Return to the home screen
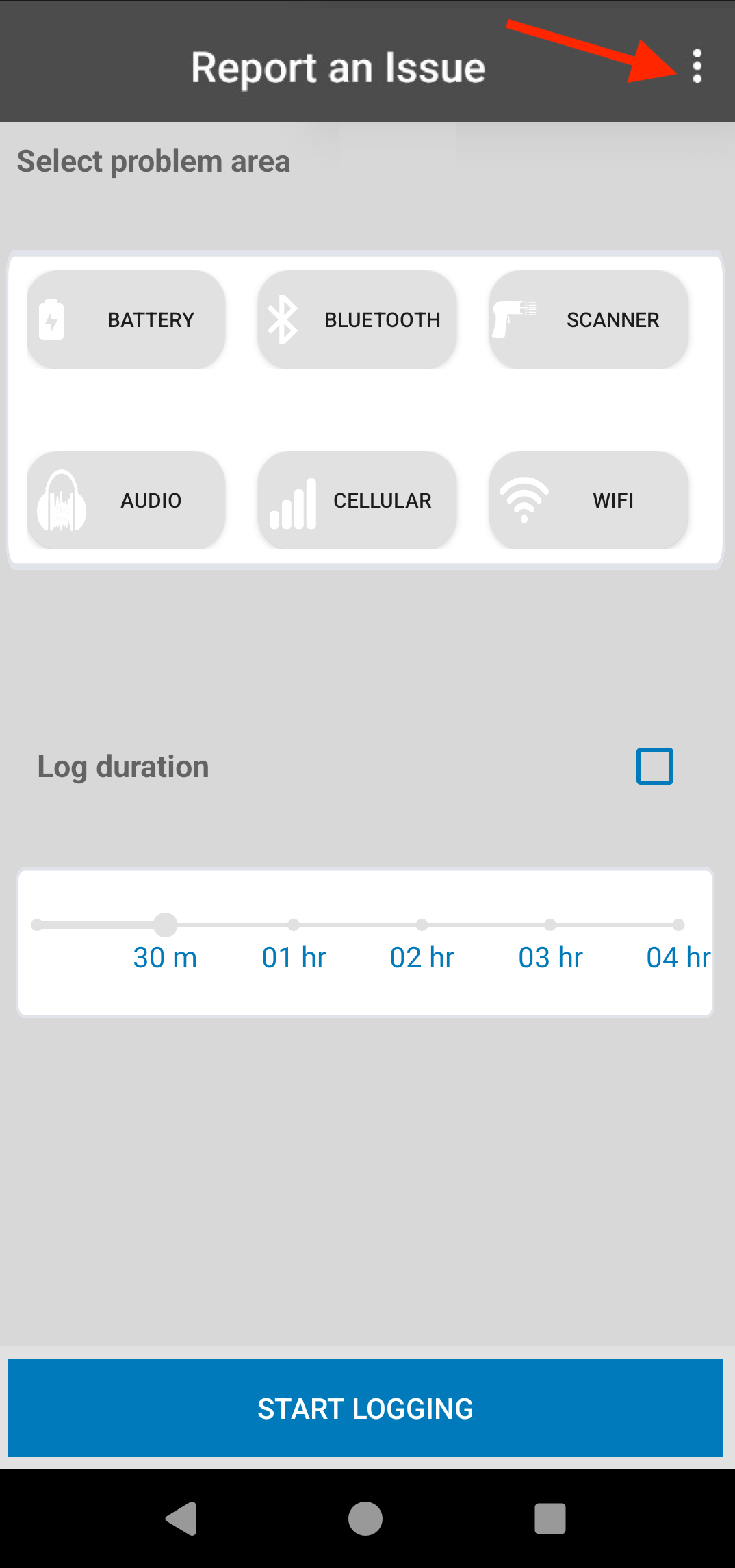The image size is (735, 1568). pyautogui.click(x=365, y=1519)
